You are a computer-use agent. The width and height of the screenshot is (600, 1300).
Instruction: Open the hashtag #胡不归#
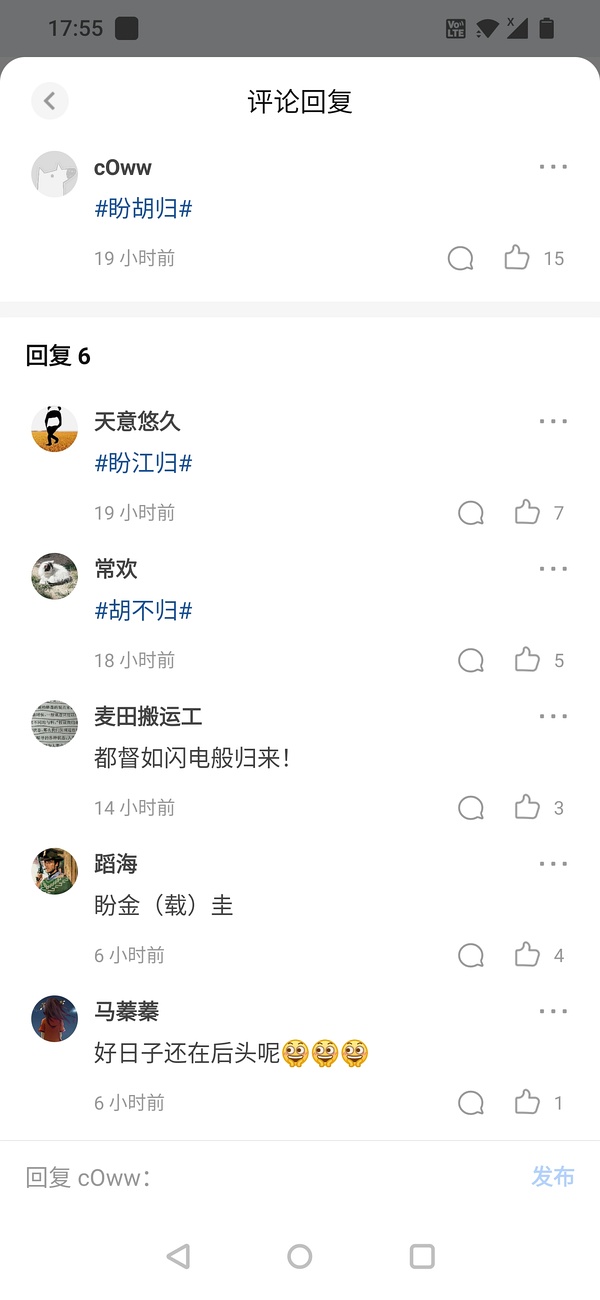coord(143,610)
